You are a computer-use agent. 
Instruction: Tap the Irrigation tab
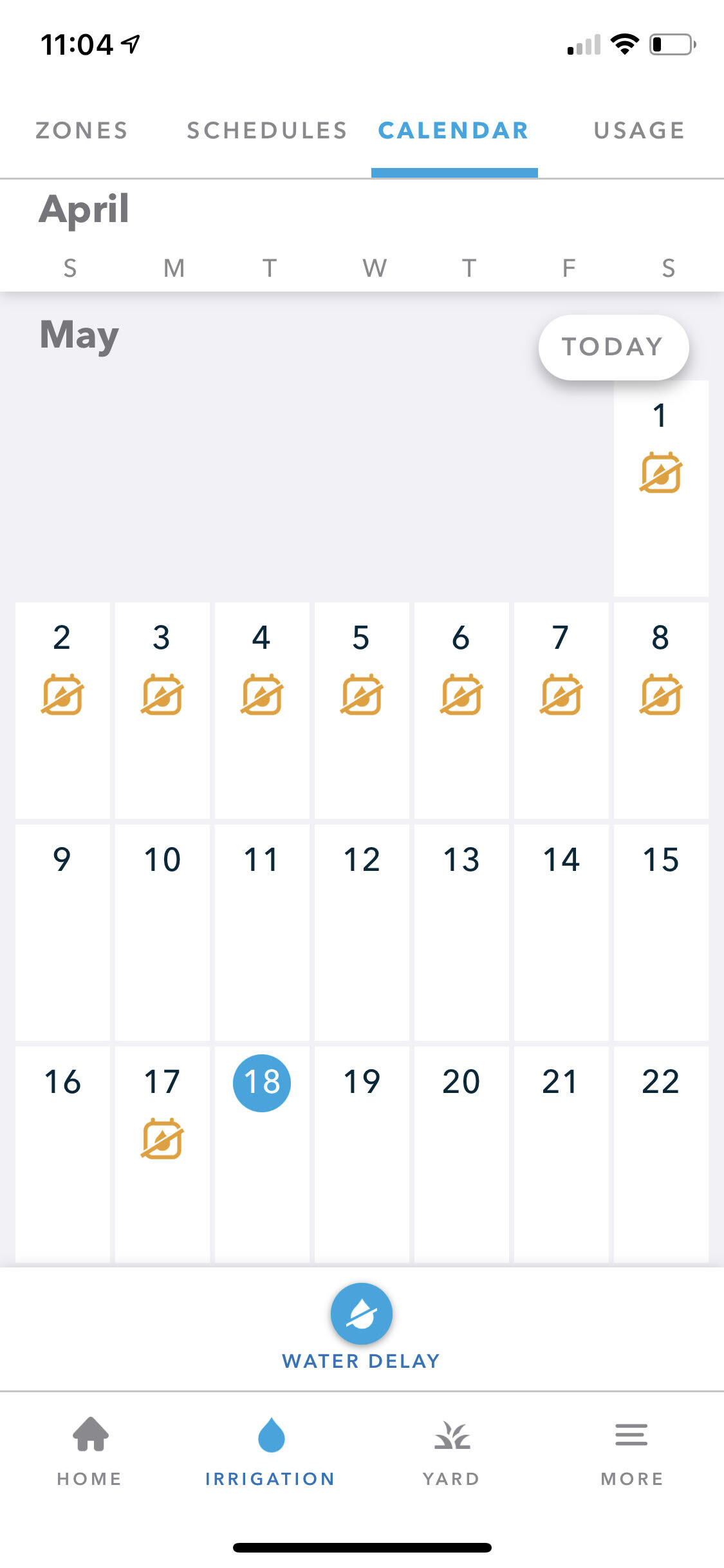[270, 1451]
